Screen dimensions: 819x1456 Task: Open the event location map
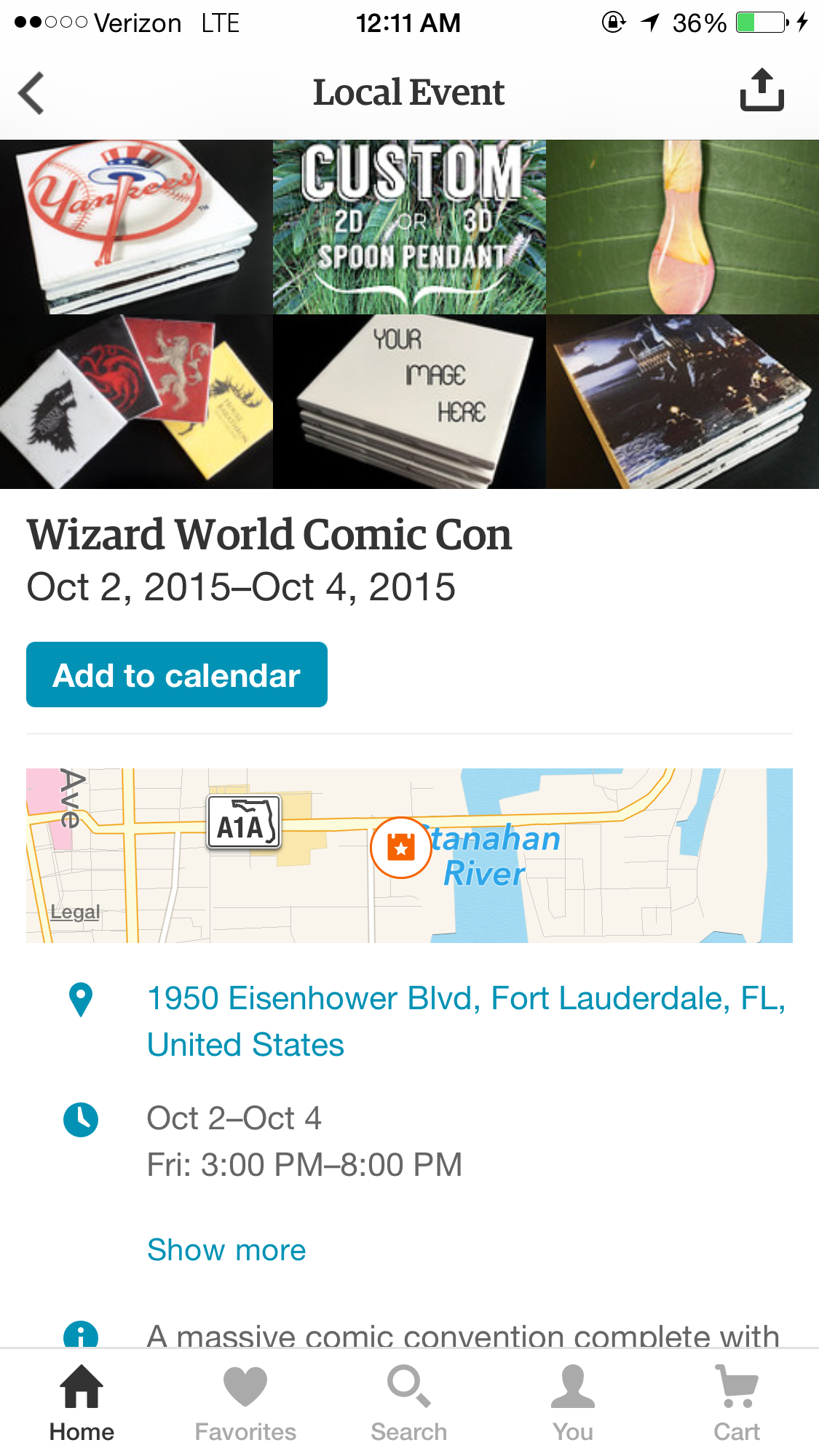click(409, 855)
